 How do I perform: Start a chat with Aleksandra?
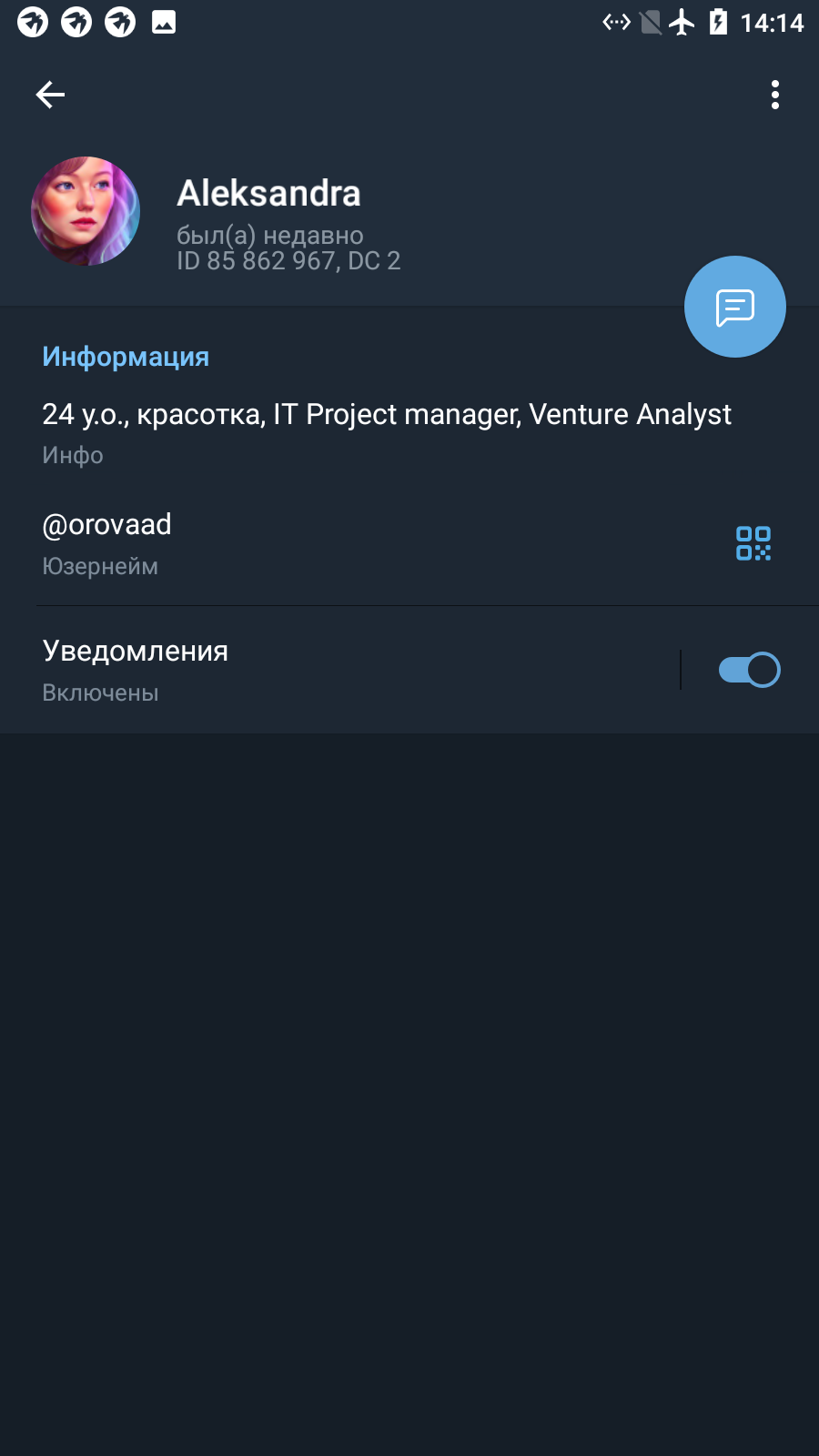735,307
